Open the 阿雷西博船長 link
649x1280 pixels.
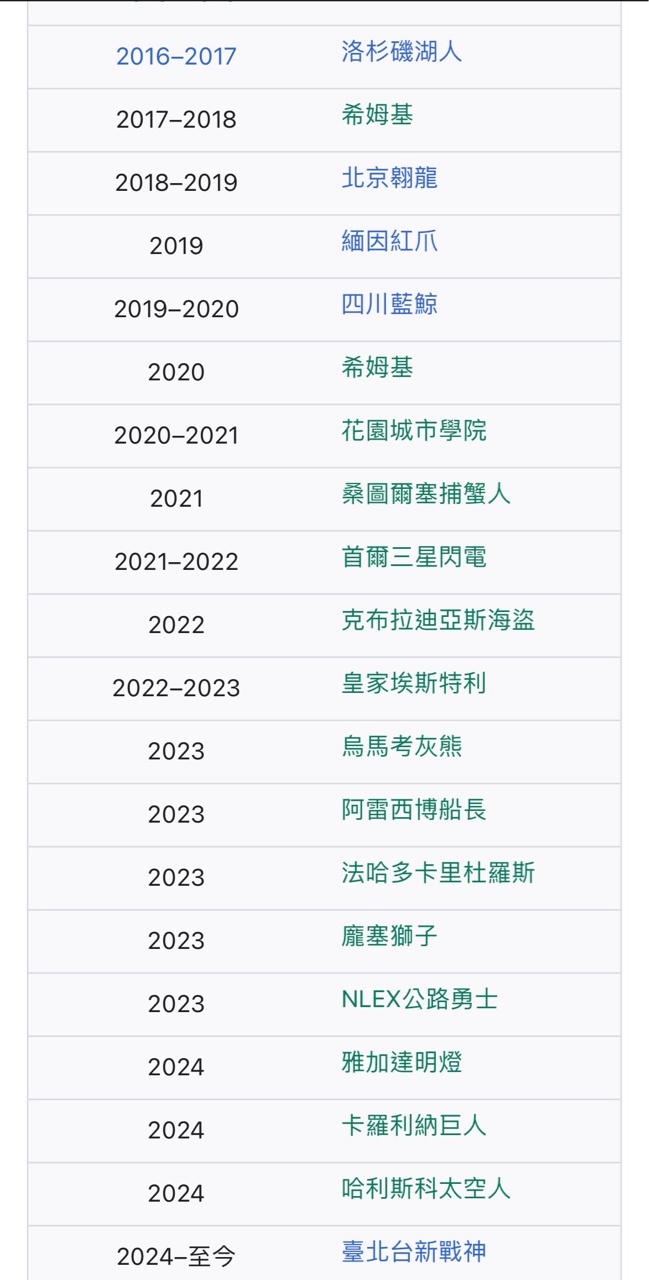point(414,809)
